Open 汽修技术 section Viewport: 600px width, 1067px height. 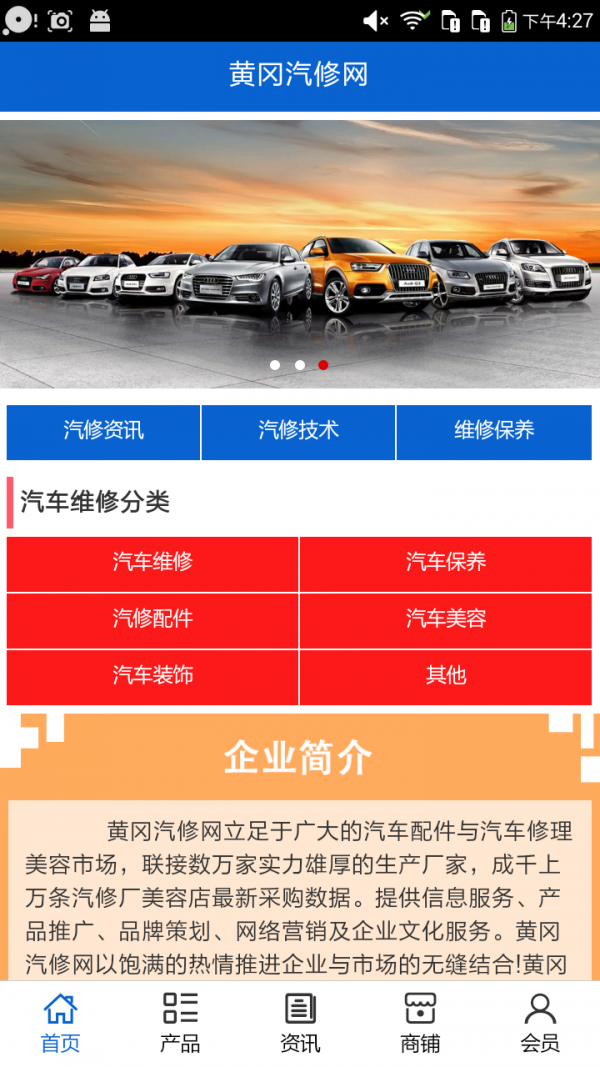298,431
